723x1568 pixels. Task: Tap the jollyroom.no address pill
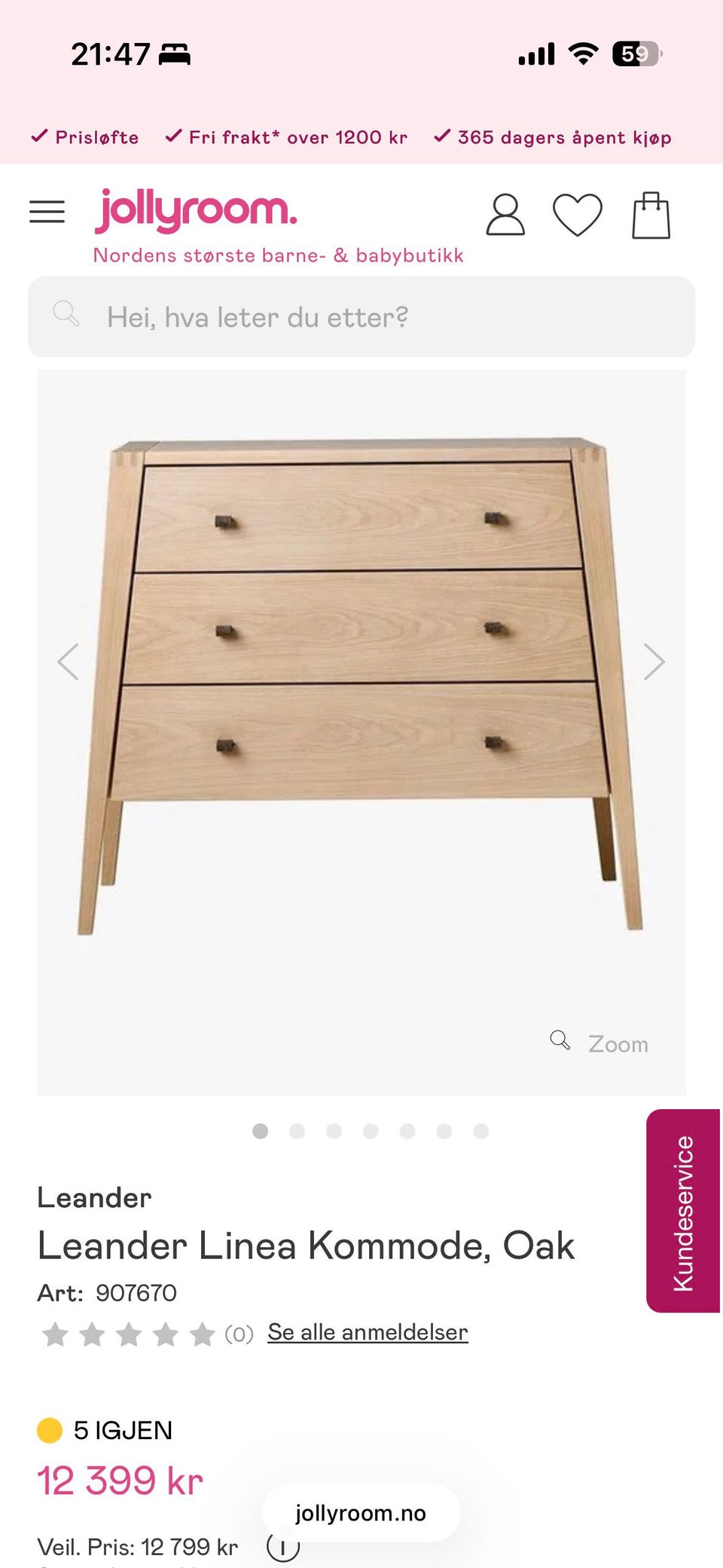pyautogui.click(x=361, y=1513)
